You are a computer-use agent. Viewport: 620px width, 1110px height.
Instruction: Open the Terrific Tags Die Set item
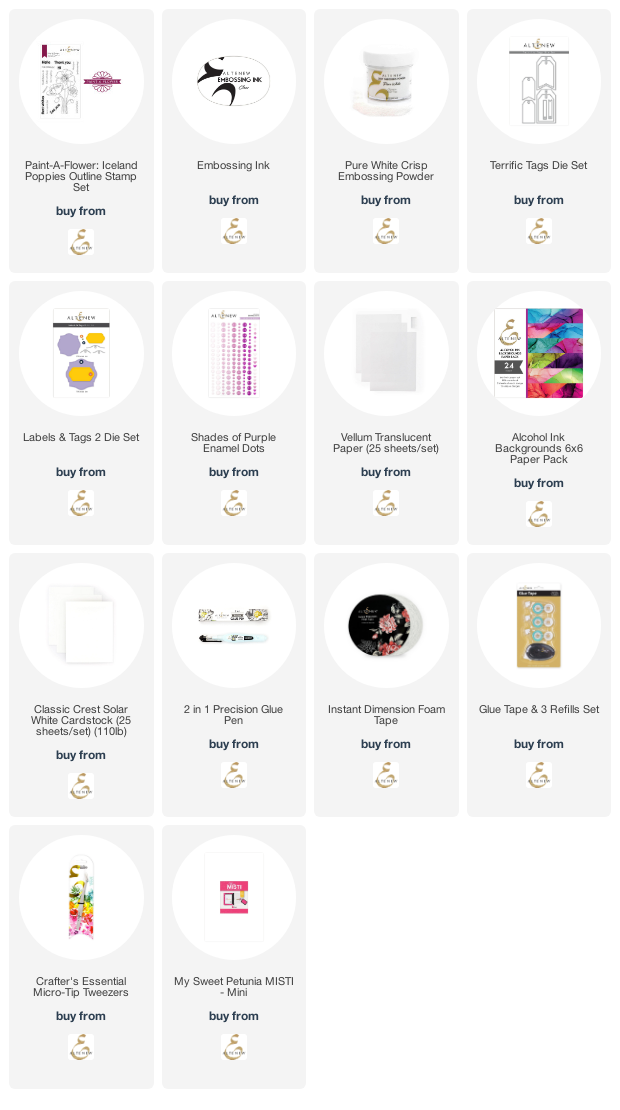pyautogui.click(x=539, y=166)
